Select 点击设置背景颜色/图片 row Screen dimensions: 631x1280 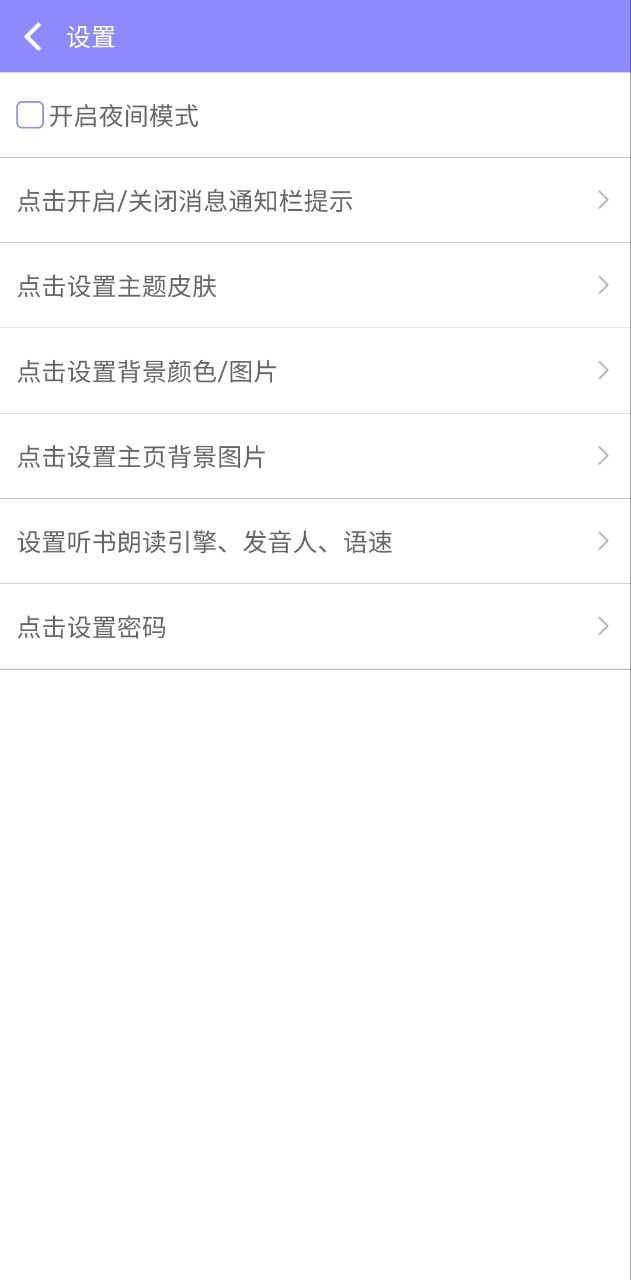click(315, 371)
